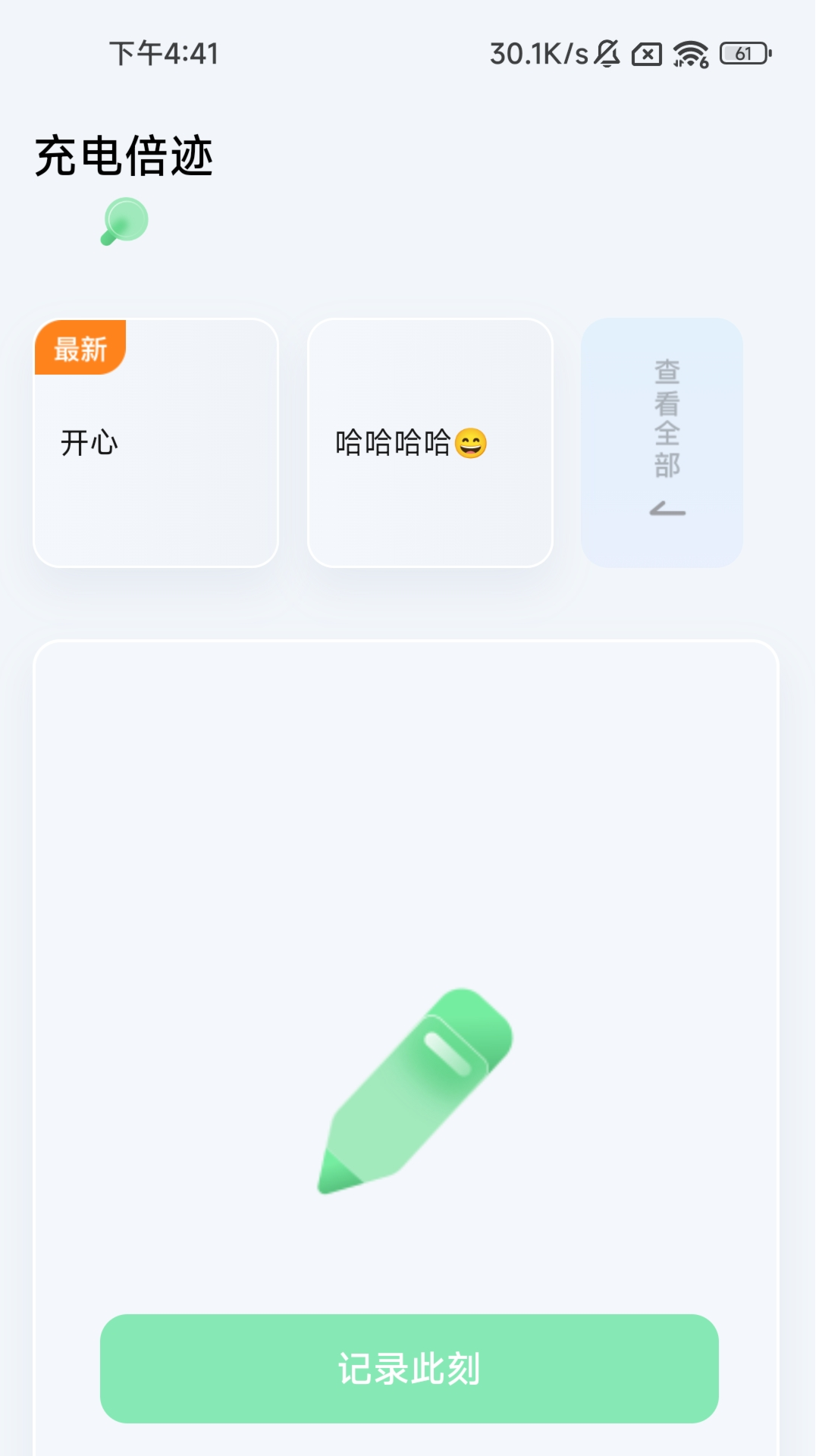
Task: Click the arrow icon below 查看全部
Action: click(x=665, y=512)
